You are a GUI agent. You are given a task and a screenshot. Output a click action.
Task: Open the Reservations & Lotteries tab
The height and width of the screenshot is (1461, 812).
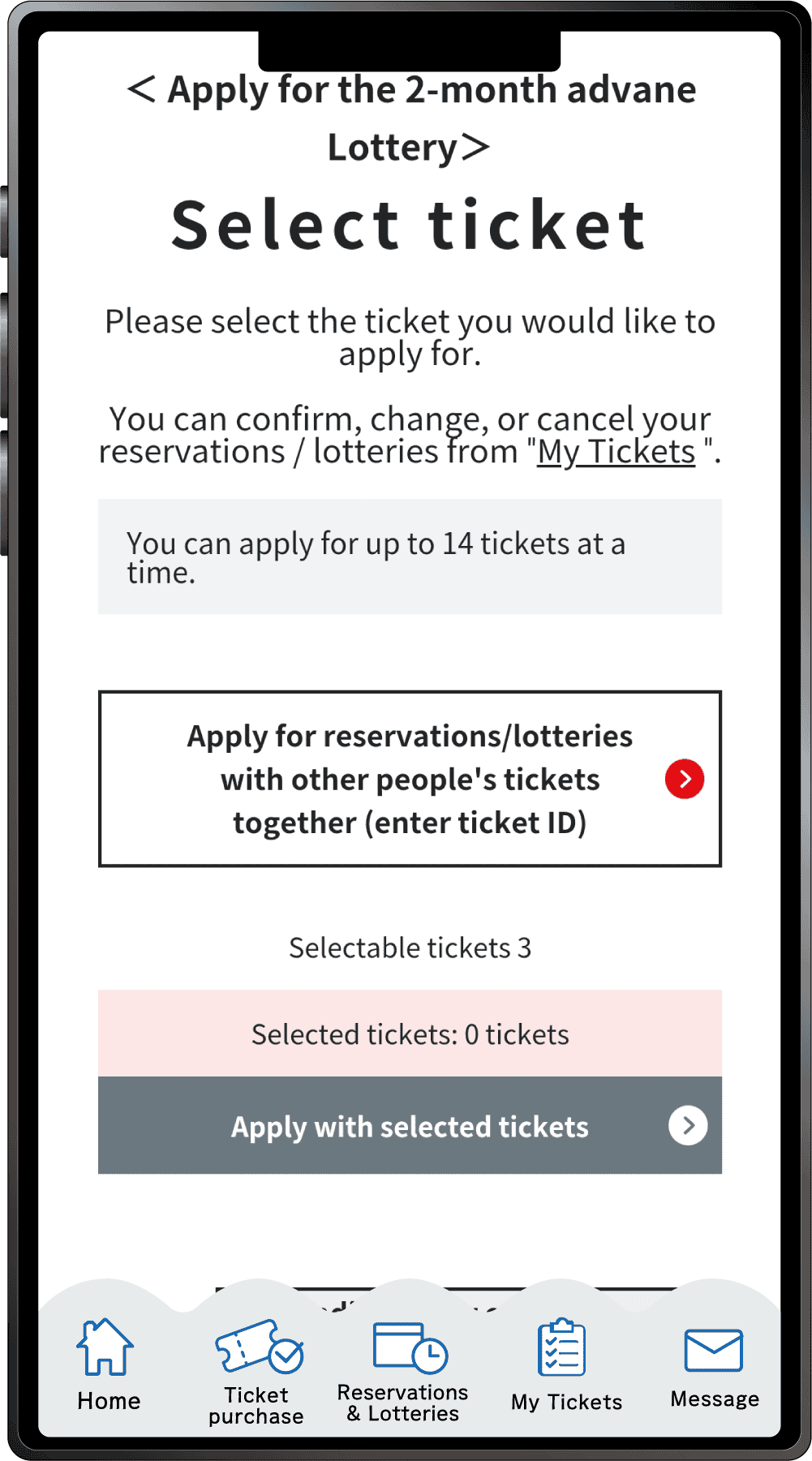point(403,1371)
